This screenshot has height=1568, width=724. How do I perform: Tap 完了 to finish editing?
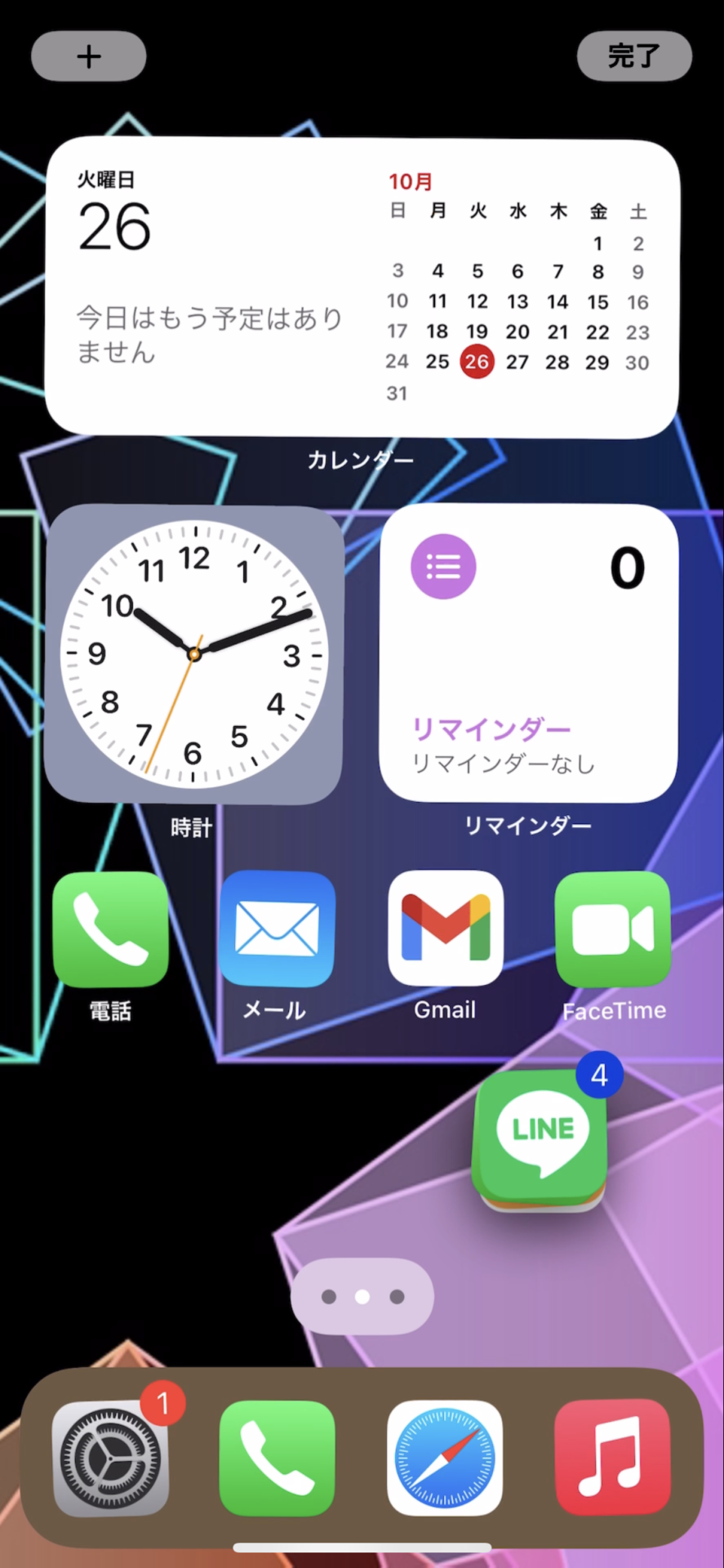point(634,56)
